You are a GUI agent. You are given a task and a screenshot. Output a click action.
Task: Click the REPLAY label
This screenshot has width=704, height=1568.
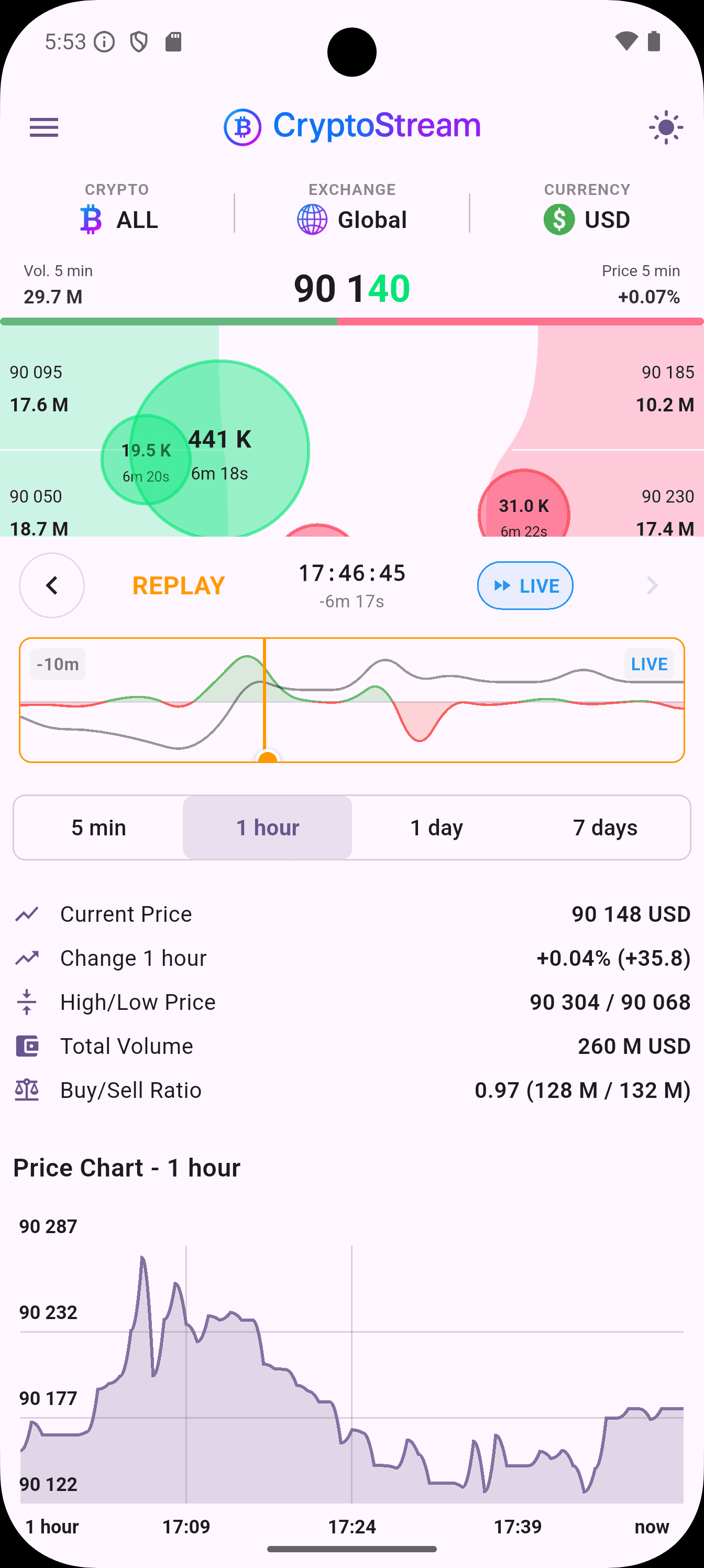coord(178,585)
